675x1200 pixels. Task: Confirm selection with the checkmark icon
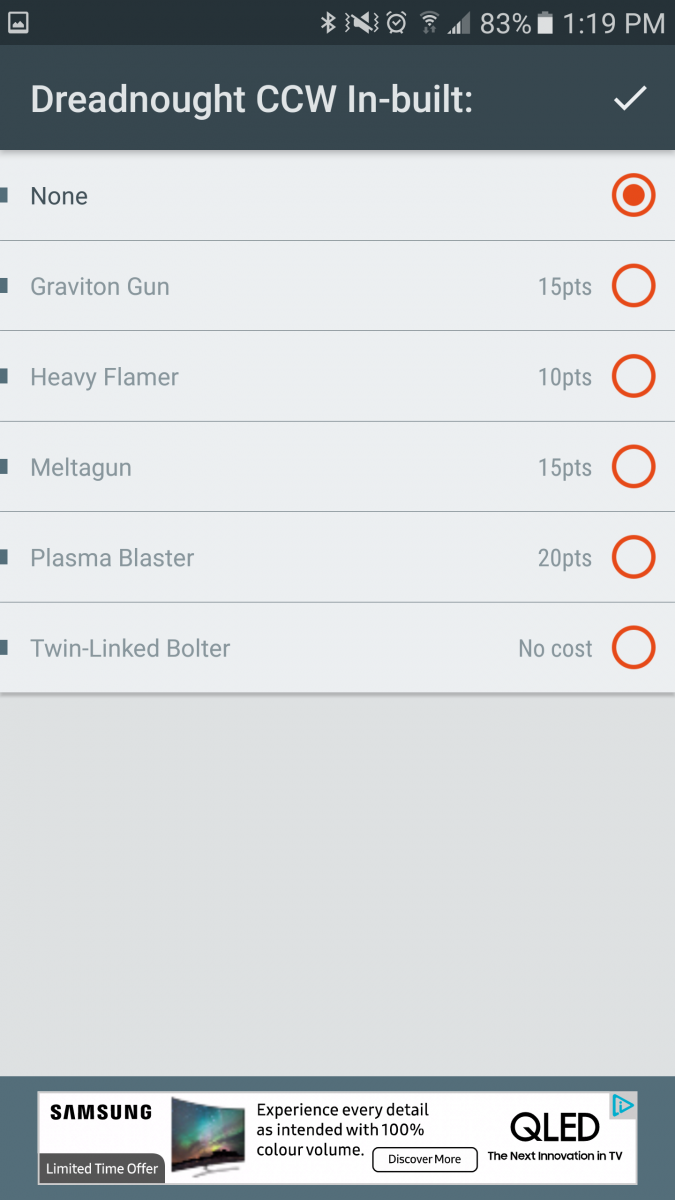pyautogui.click(x=630, y=98)
